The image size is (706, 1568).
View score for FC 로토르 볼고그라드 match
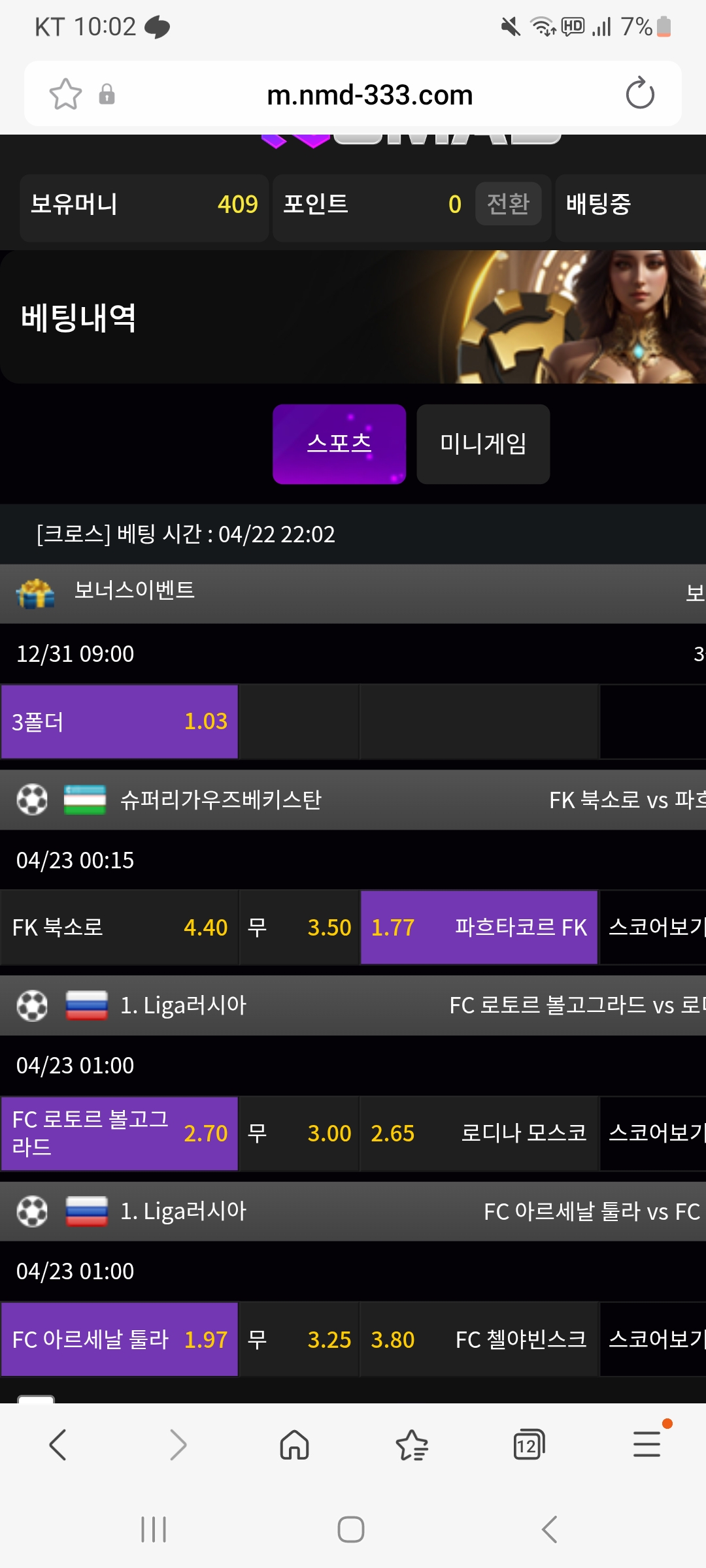coord(654,1133)
